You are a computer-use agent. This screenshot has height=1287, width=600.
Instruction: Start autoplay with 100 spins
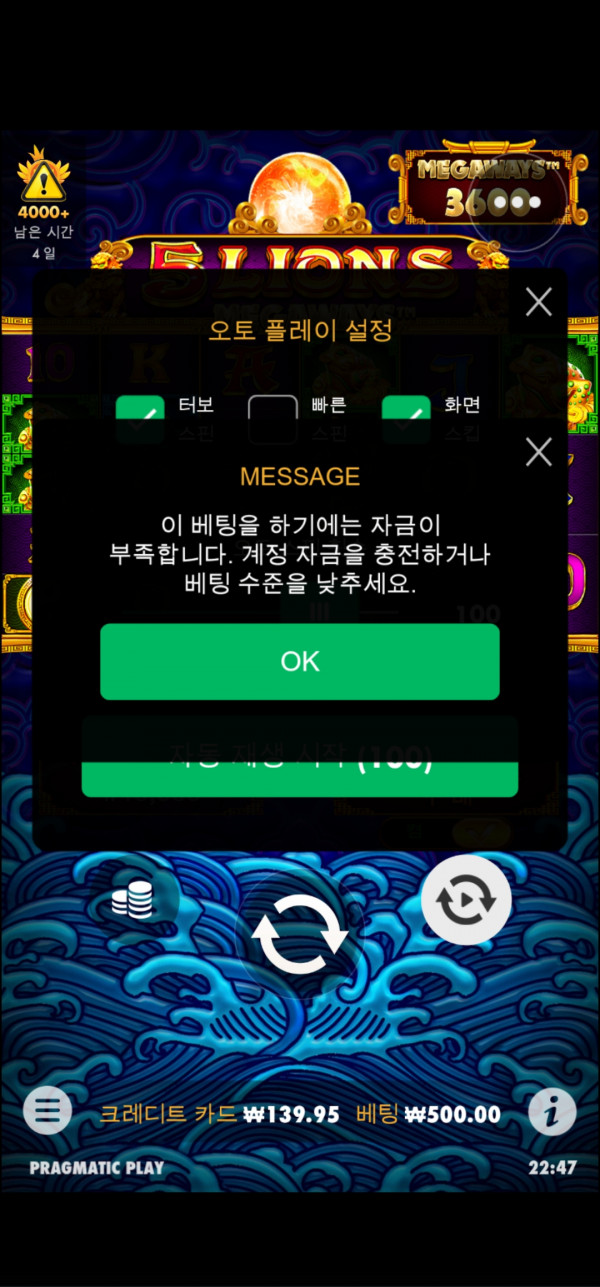coord(299,777)
